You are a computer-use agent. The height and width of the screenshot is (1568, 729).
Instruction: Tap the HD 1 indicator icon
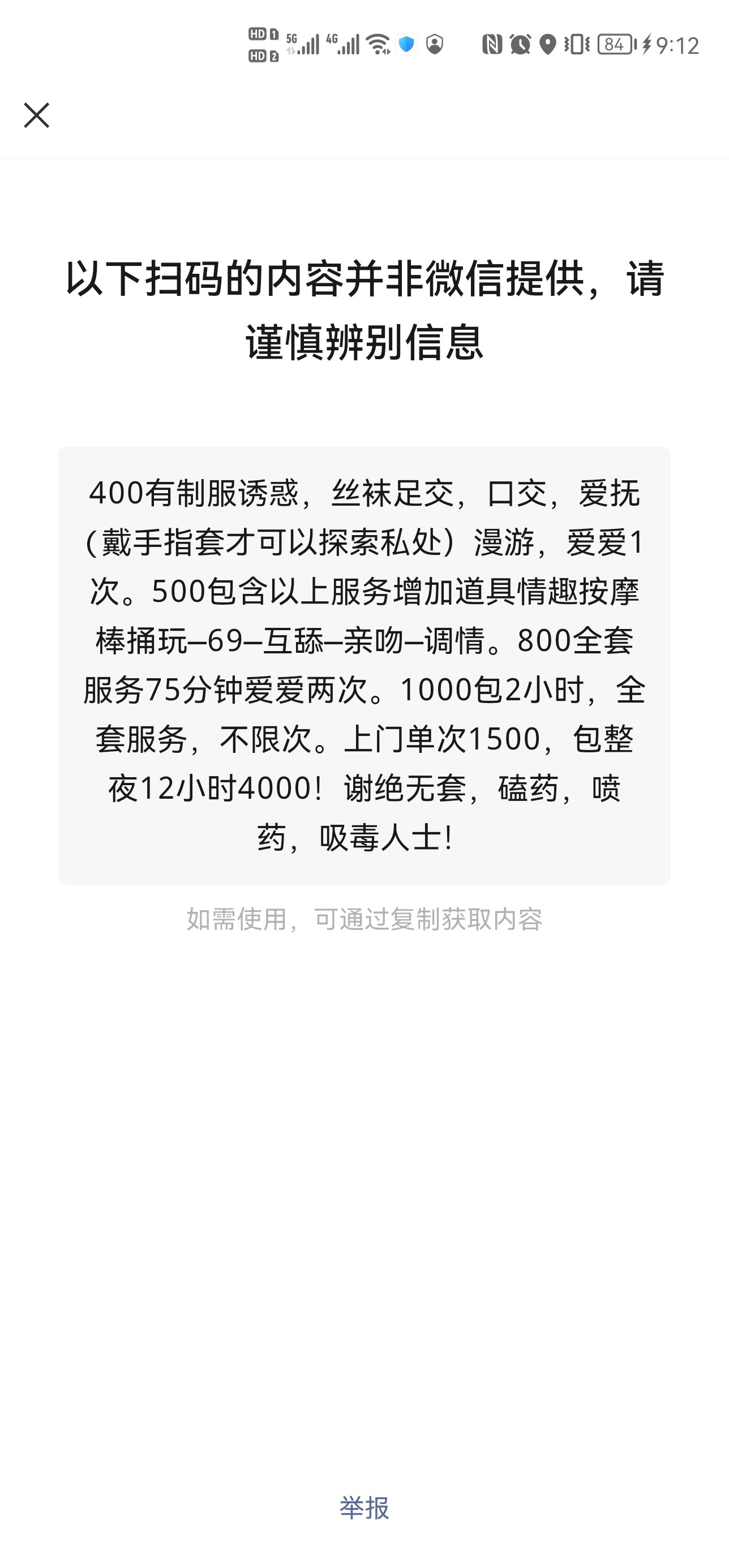click(x=263, y=35)
